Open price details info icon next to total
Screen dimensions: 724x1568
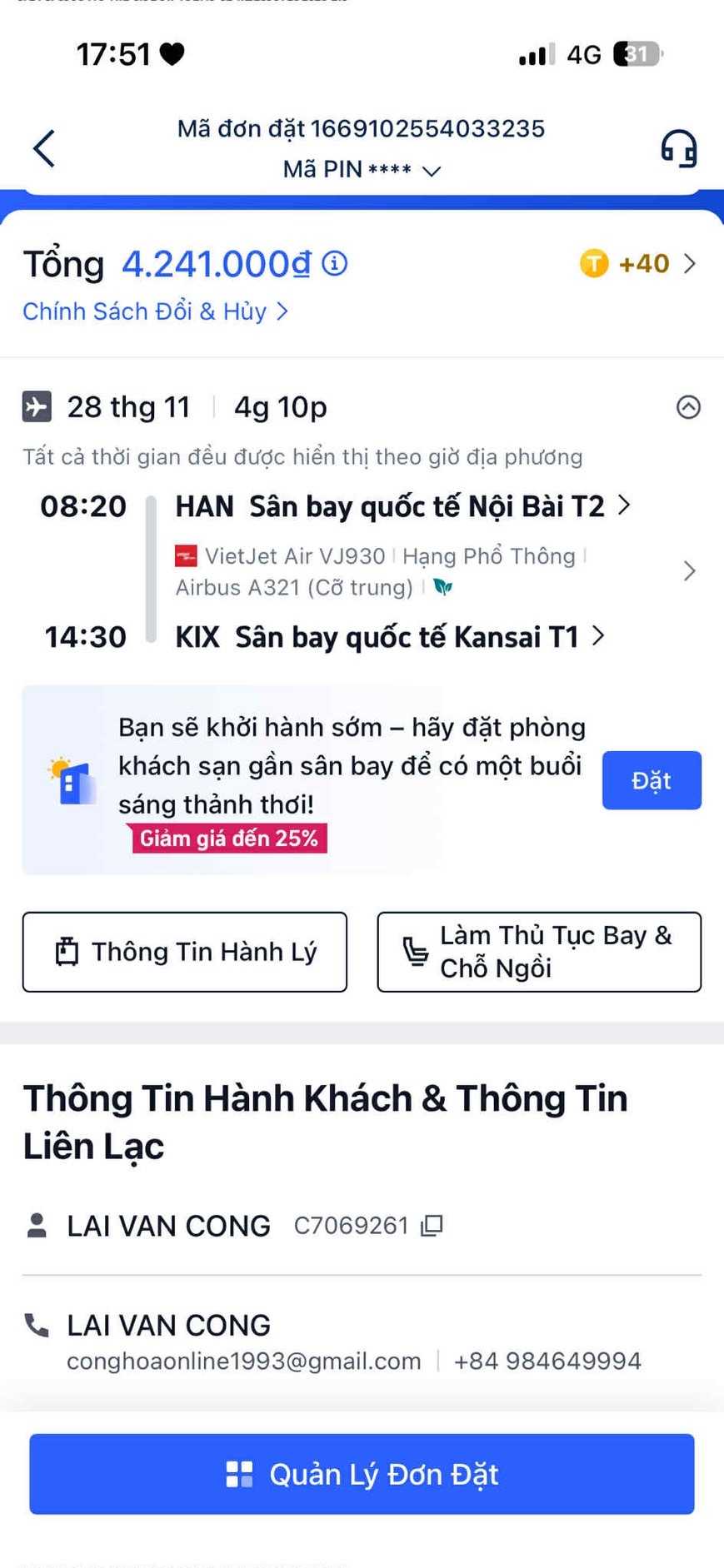tap(335, 264)
